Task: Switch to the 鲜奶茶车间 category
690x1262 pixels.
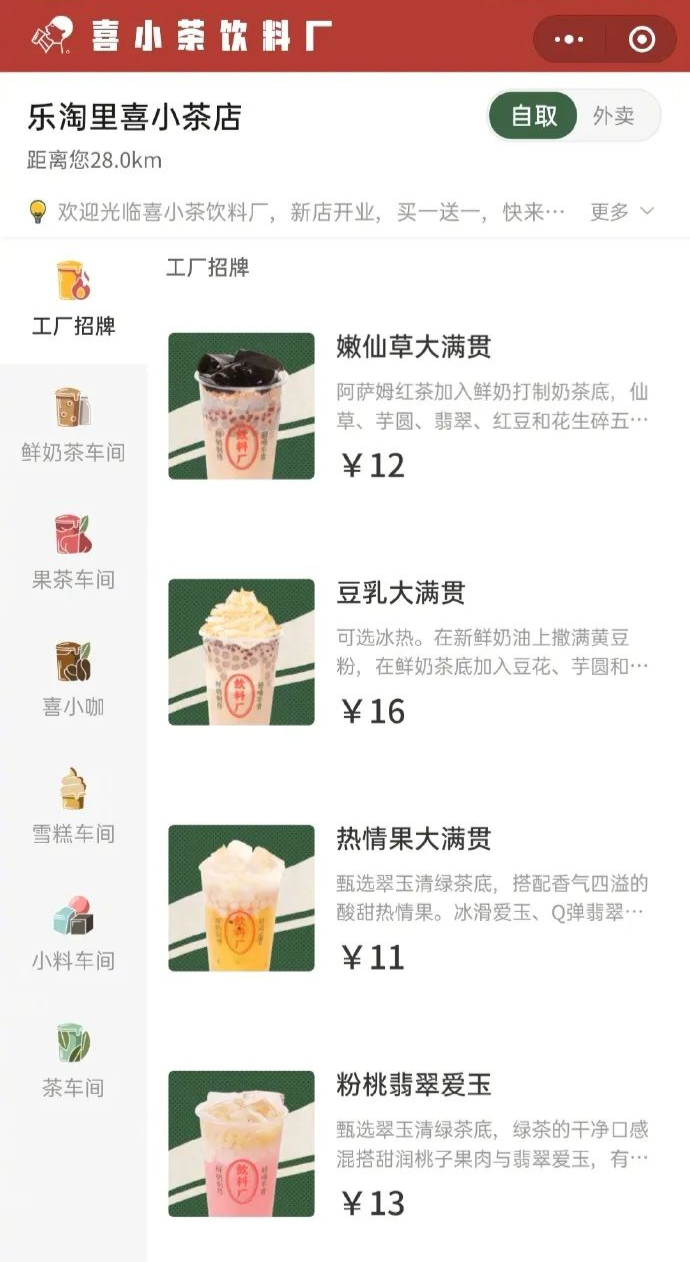Action: coord(74,427)
